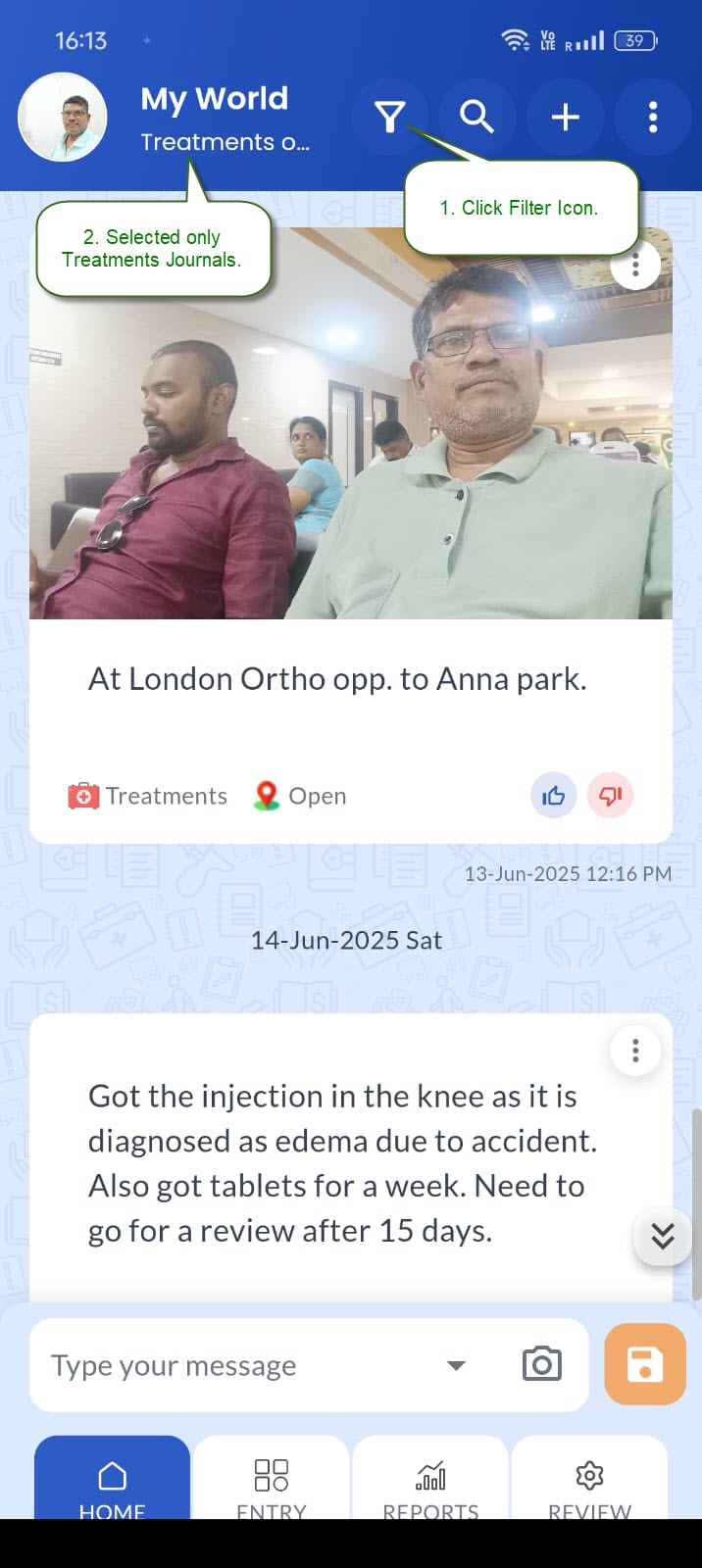The width and height of the screenshot is (702, 1568).
Task: Open options menu on knee injection post
Action: click(x=635, y=1051)
